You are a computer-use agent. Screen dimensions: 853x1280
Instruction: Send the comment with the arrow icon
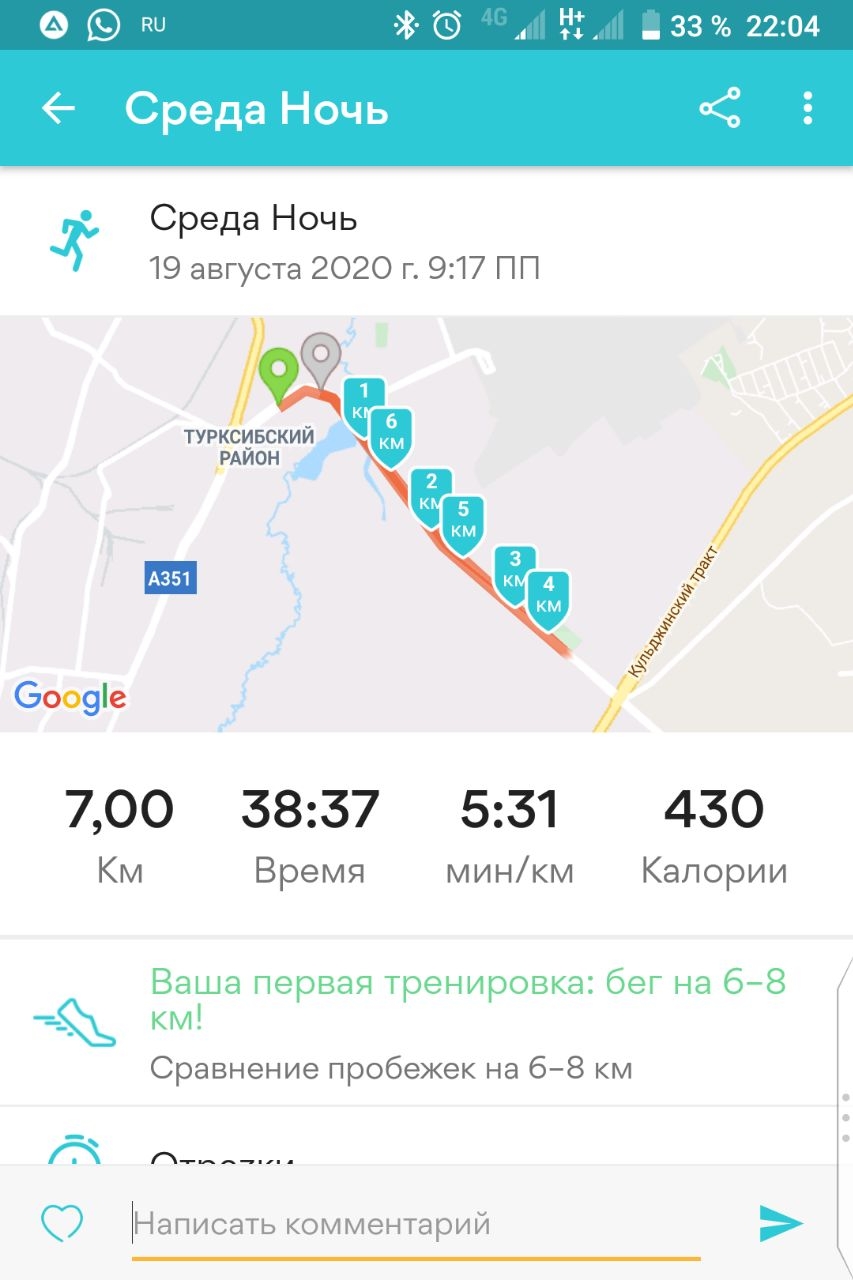click(x=779, y=1222)
